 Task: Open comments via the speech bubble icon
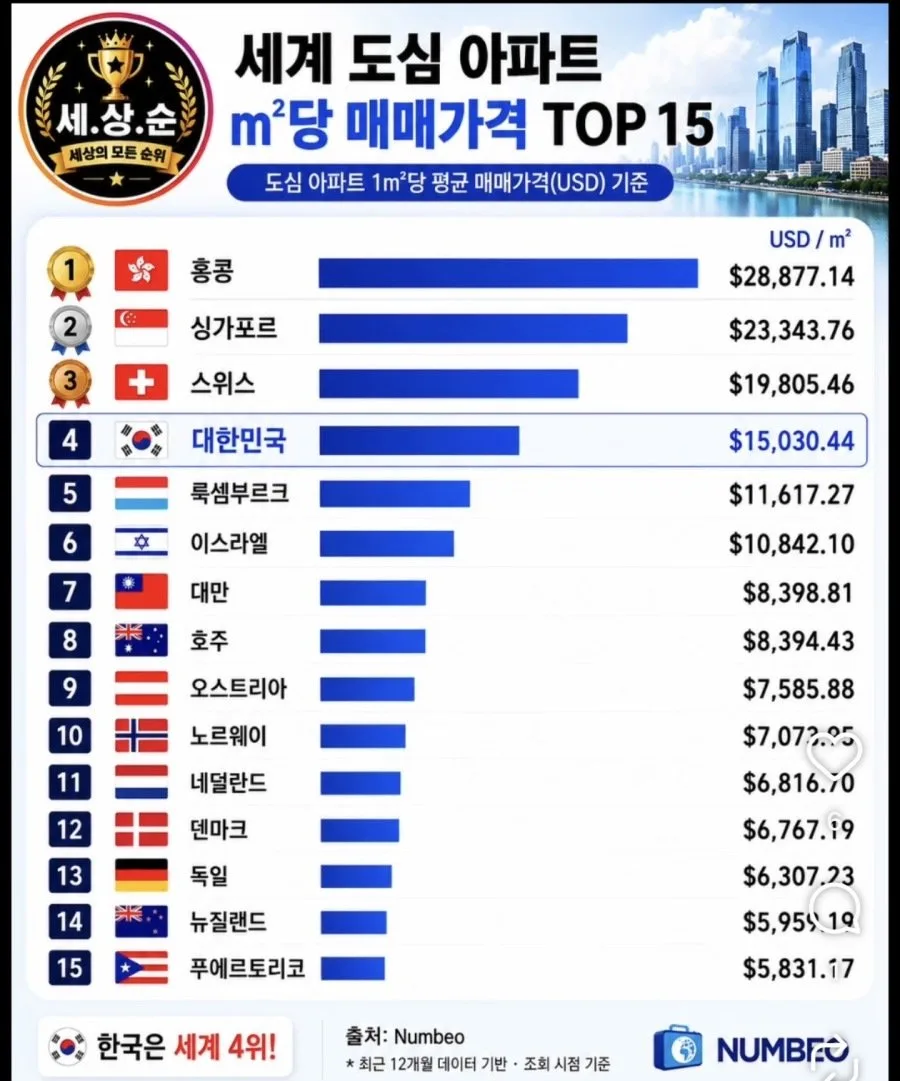coord(834,908)
